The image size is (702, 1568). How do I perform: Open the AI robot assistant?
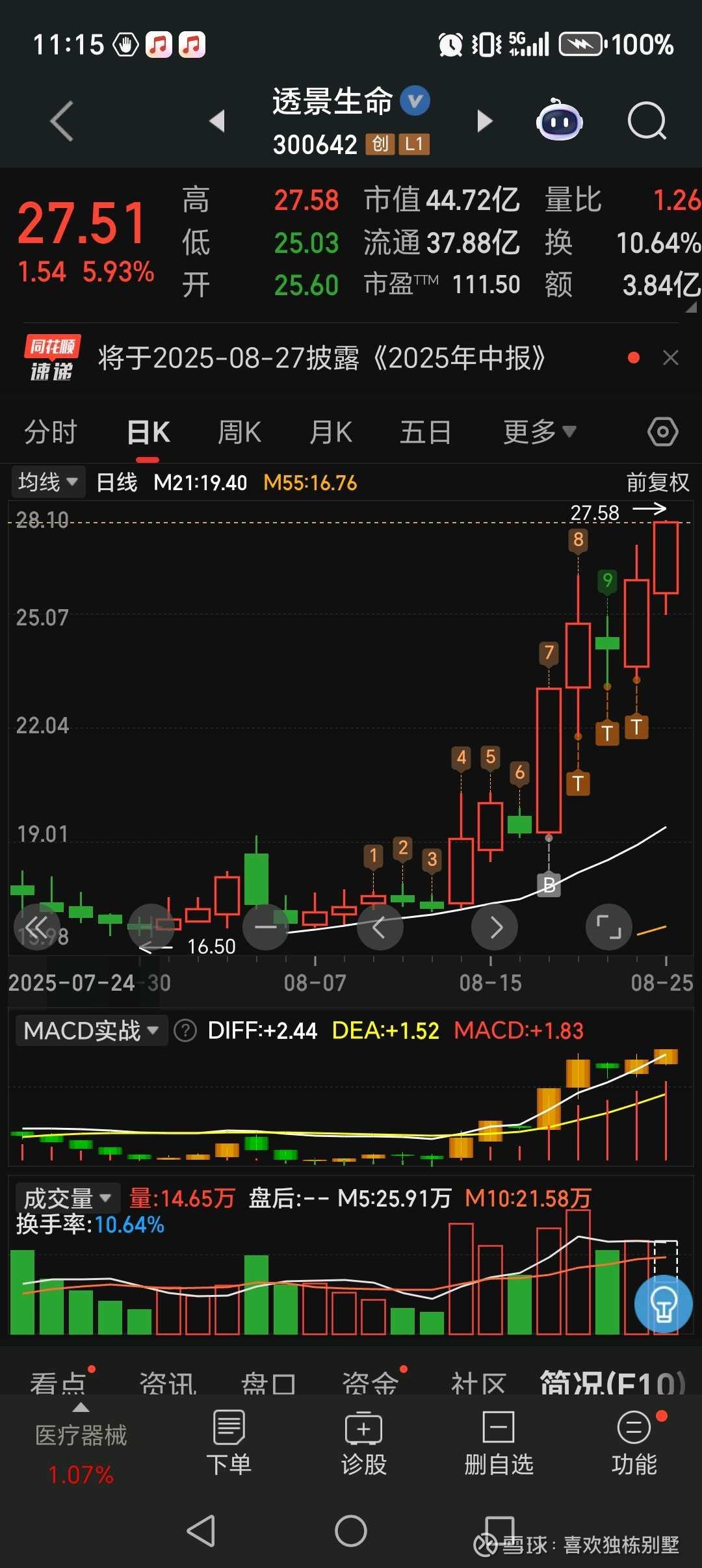(559, 120)
